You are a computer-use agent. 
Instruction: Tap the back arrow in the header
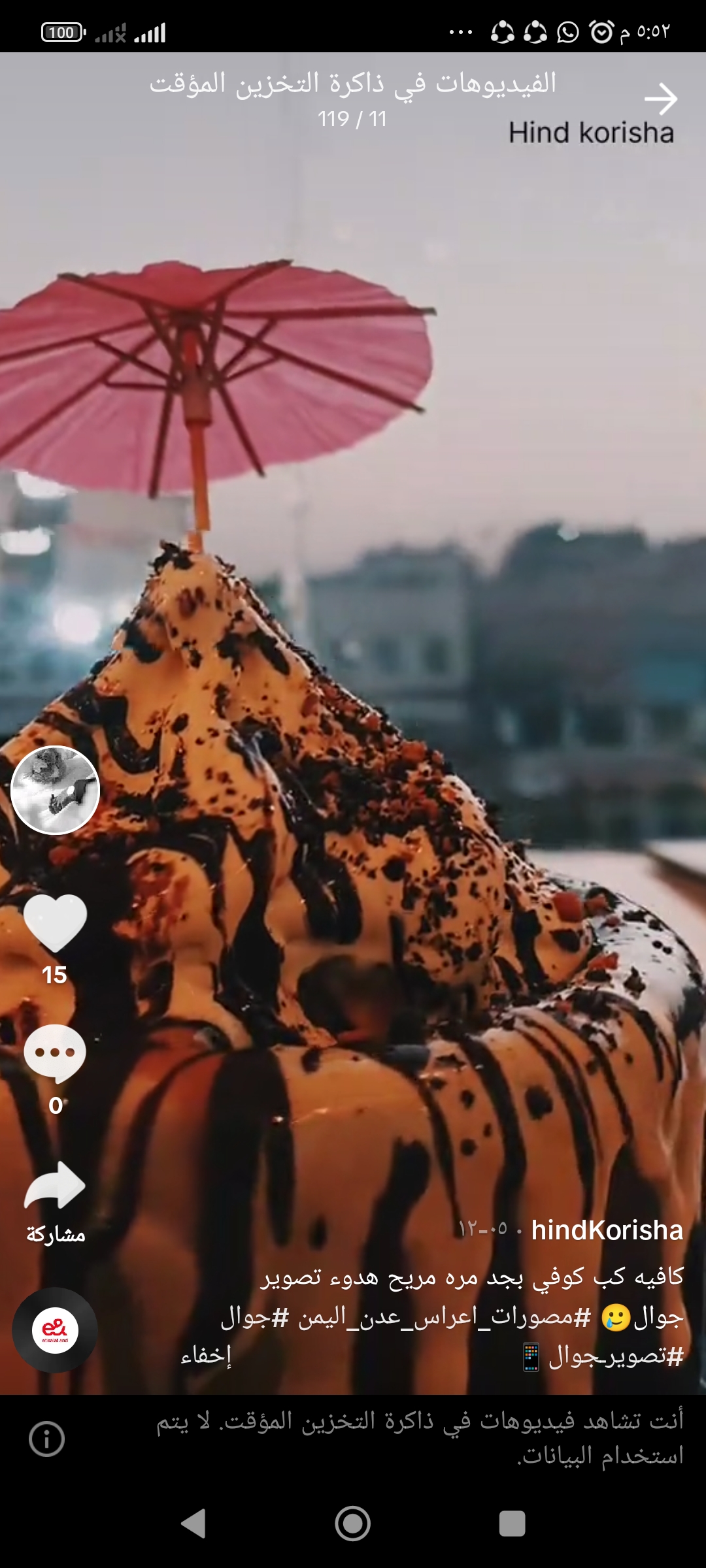tap(661, 99)
